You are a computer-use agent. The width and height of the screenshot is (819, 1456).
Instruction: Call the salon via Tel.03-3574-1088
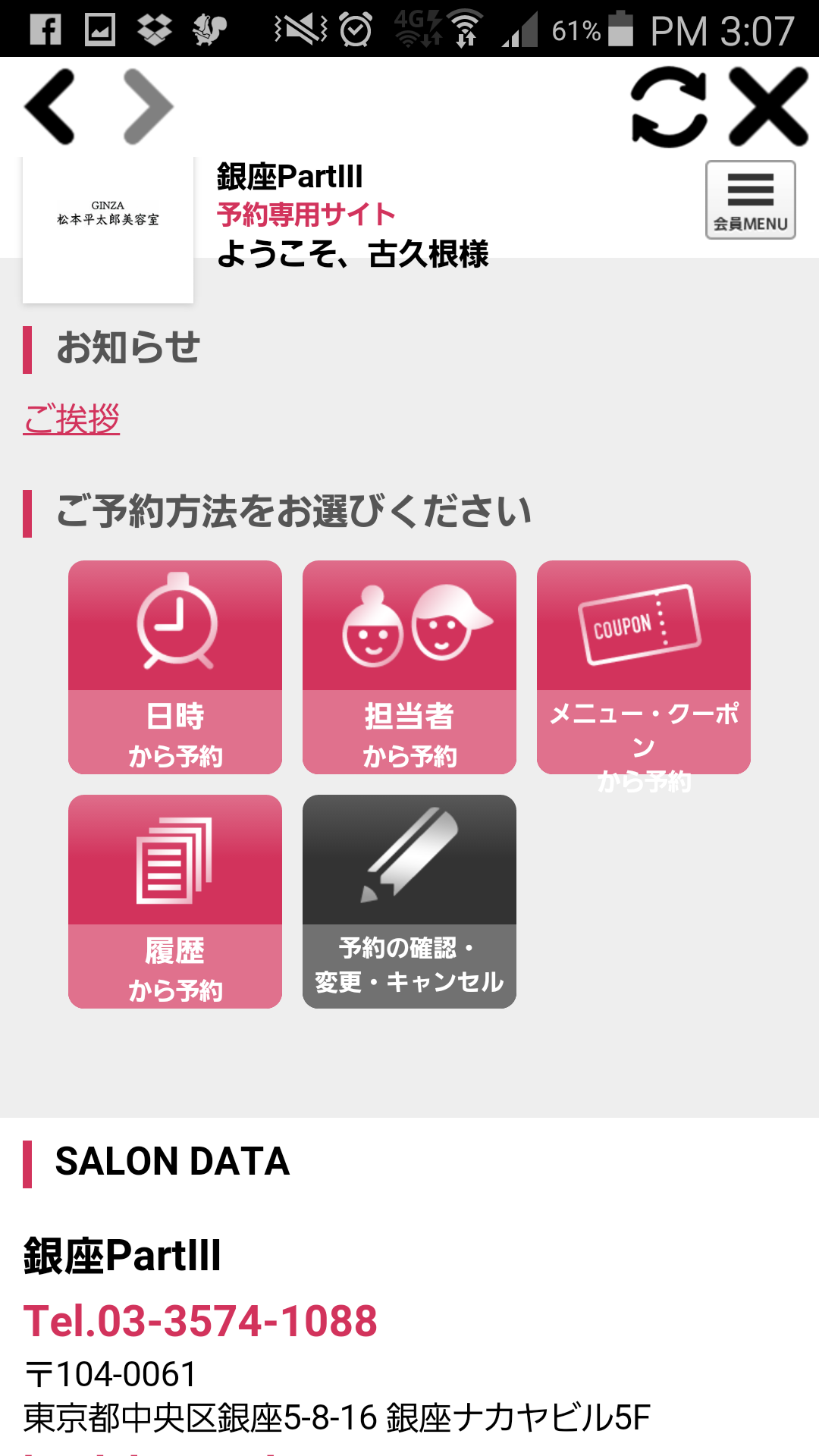click(200, 1321)
